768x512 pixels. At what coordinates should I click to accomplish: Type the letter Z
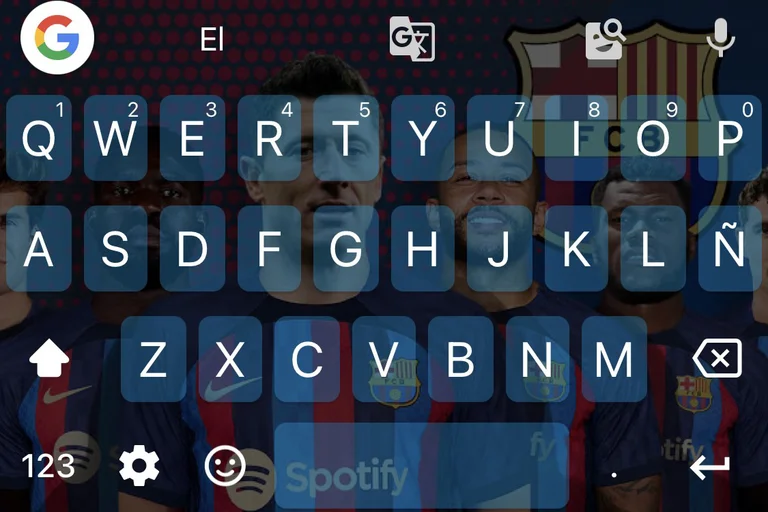(153, 358)
